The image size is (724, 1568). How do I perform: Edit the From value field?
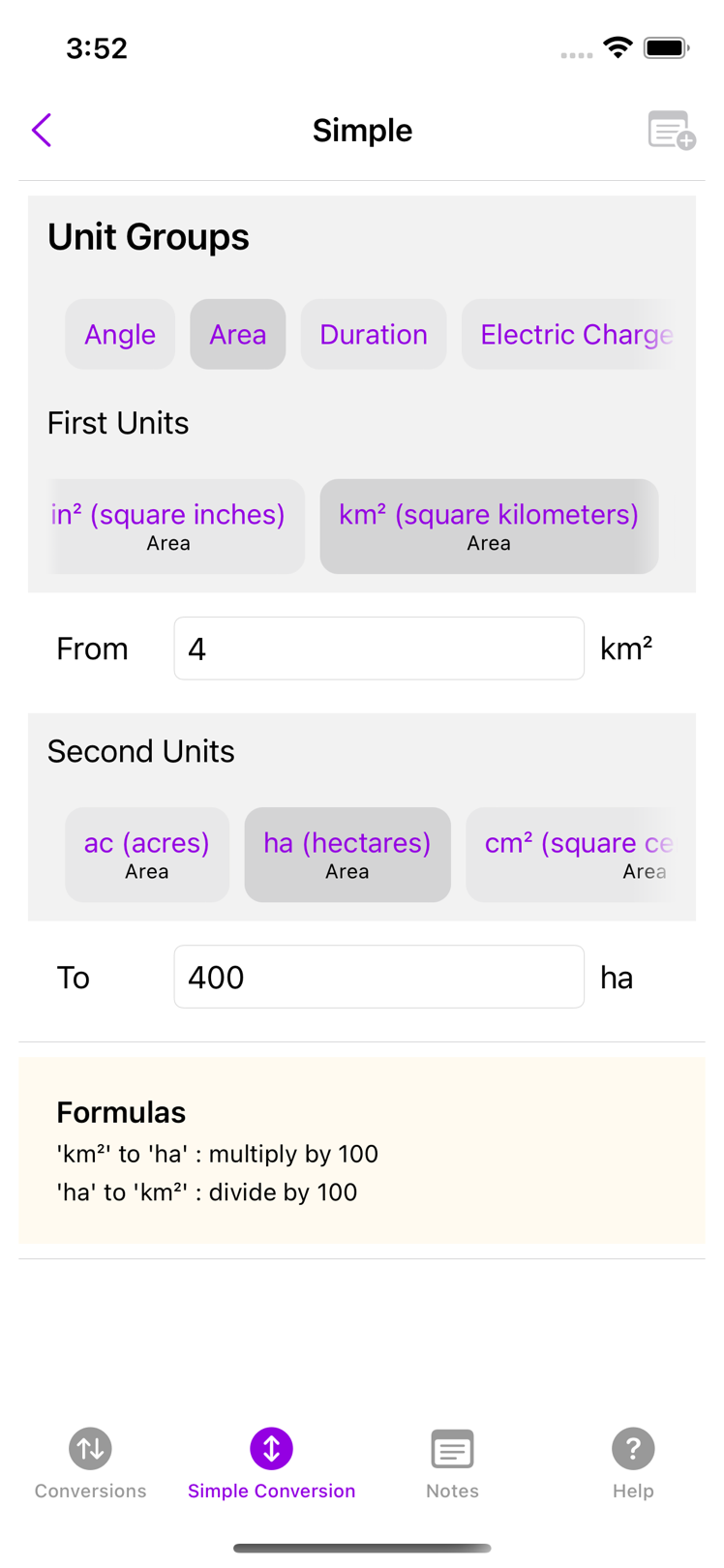(x=378, y=648)
